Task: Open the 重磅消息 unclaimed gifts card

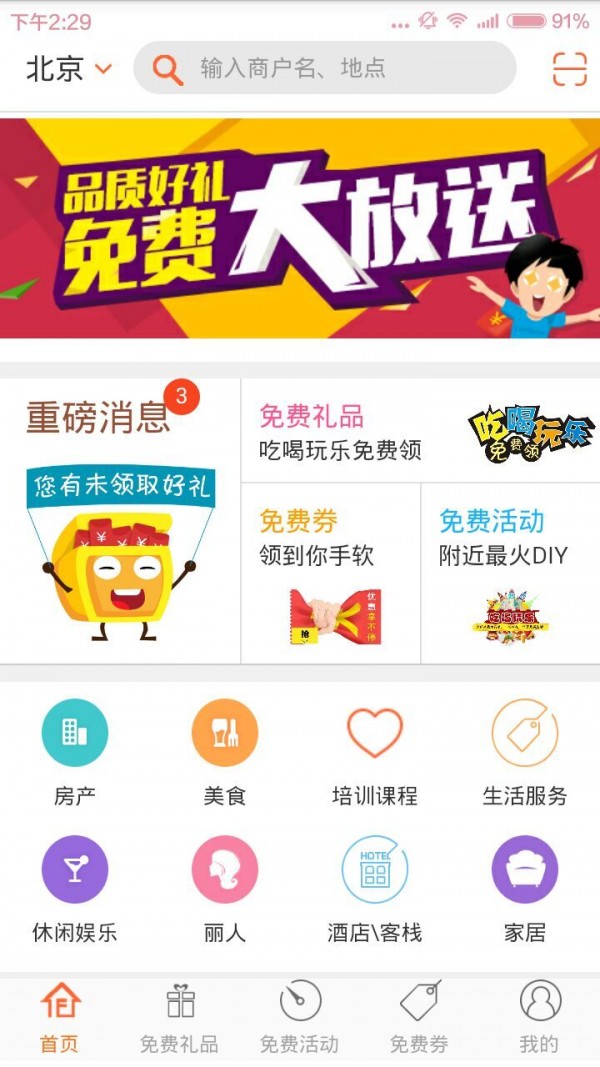Action: coord(120,520)
